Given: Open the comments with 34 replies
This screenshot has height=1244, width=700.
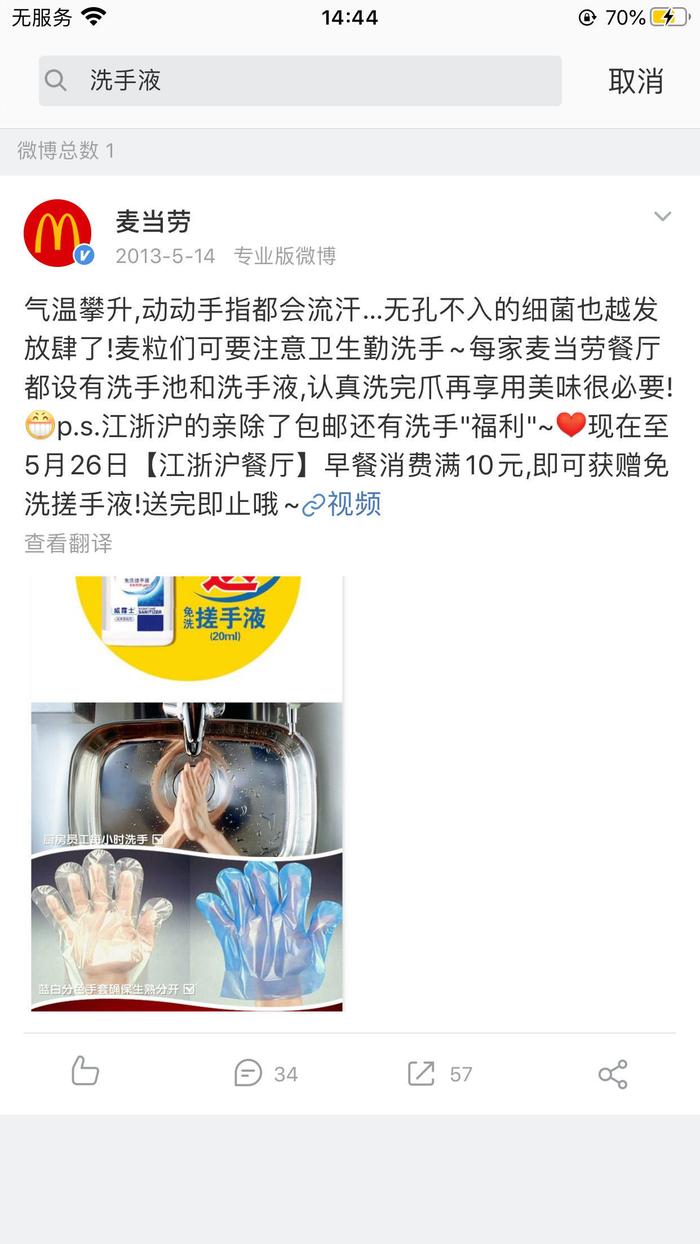Looking at the screenshot, I should click(x=266, y=1074).
